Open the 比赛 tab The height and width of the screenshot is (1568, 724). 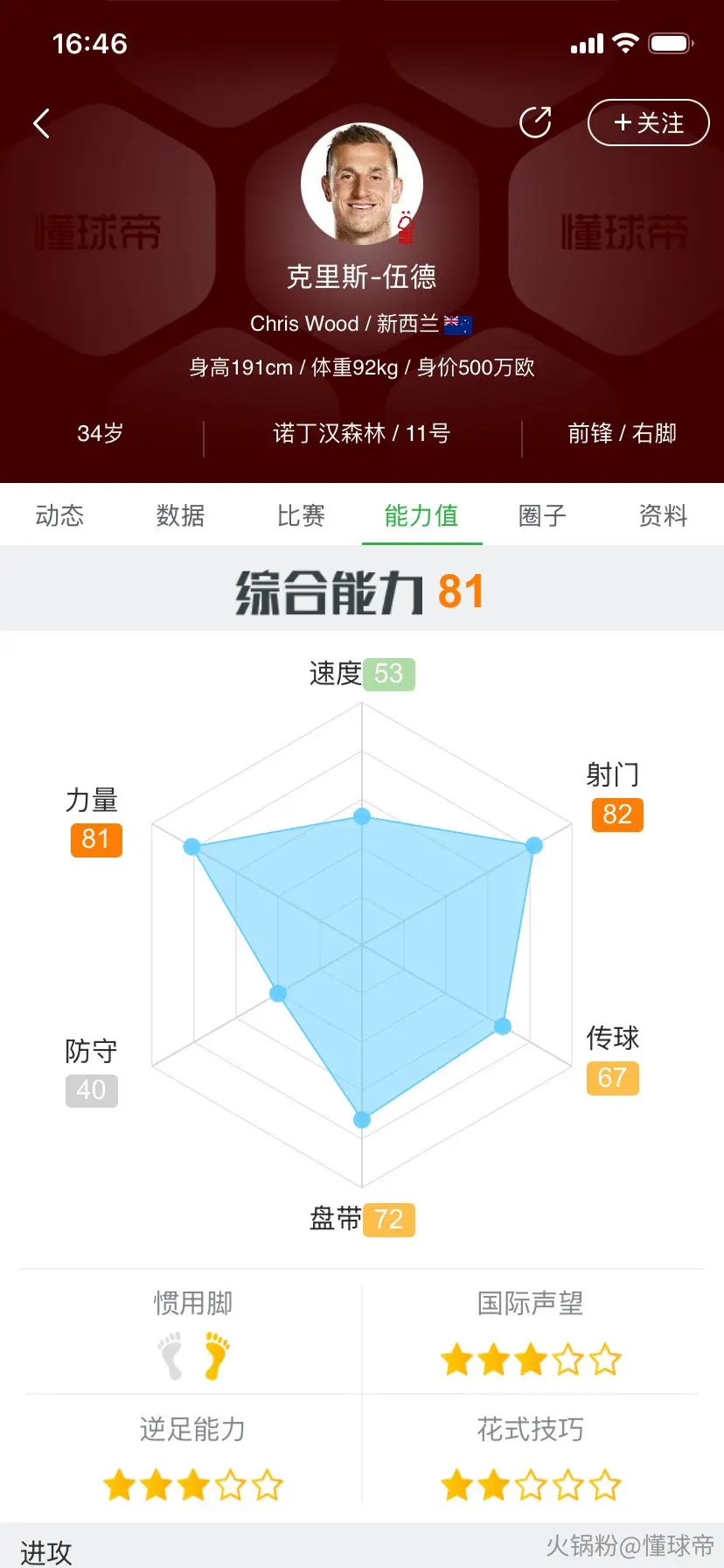[x=301, y=515]
